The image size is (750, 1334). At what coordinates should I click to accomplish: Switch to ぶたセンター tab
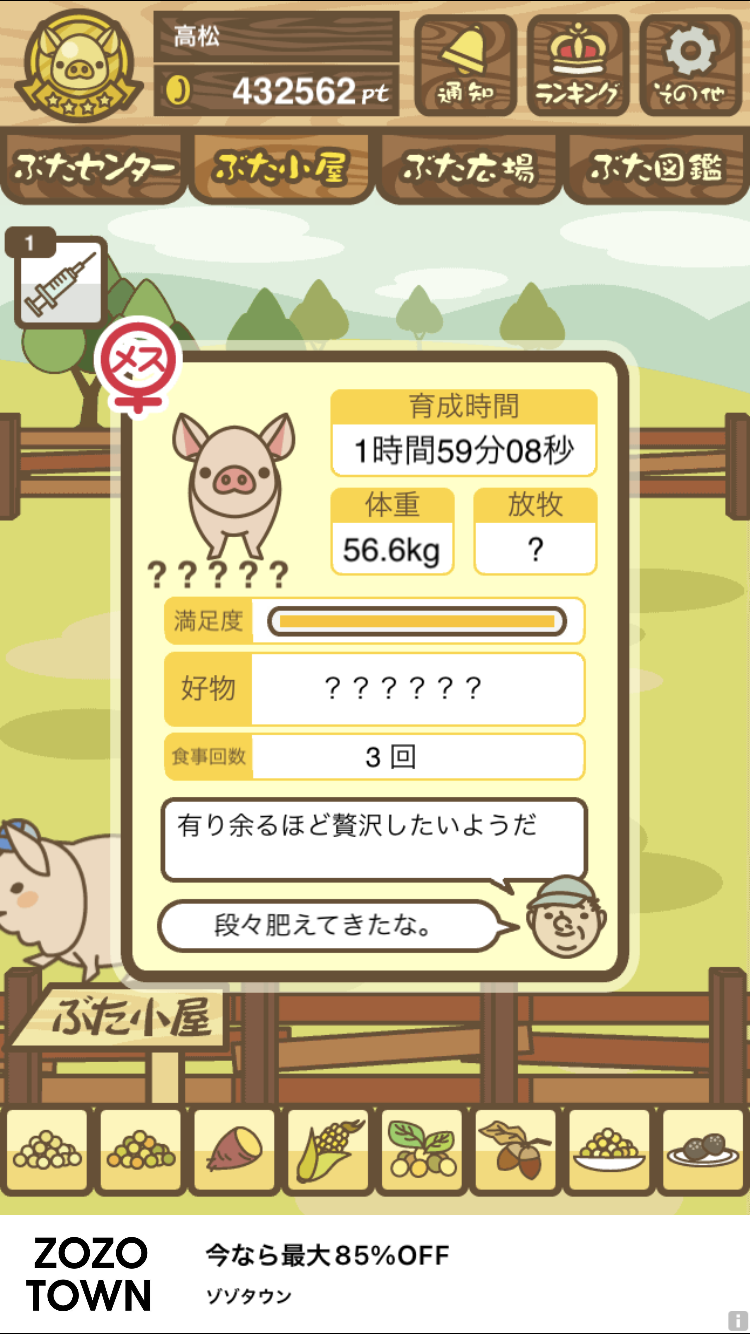(95, 168)
